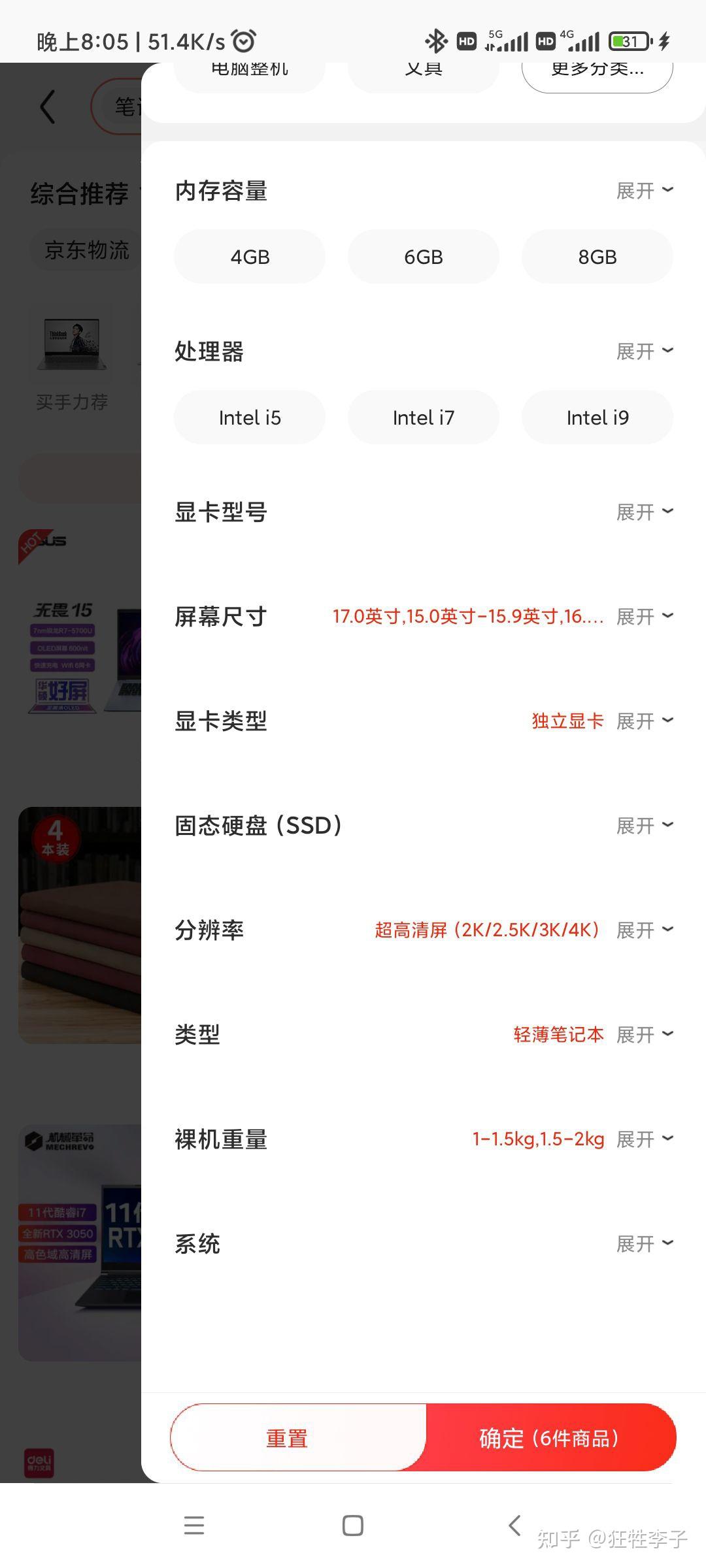The width and height of the screenshot is (706, 1568).
Task: Expand the 显卡型号 filter section
Action: tap(645, 512)
